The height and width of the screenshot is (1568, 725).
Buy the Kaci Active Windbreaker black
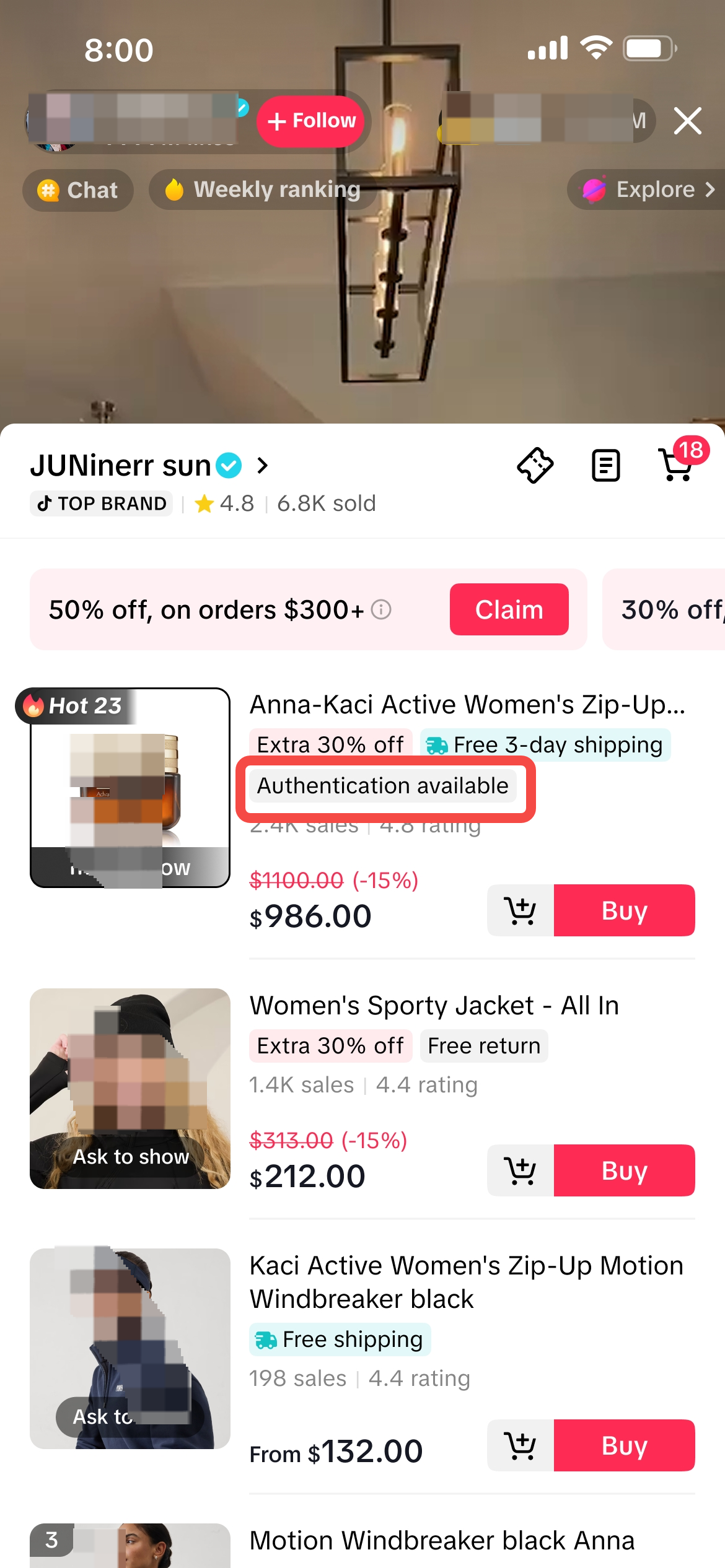624,1445
